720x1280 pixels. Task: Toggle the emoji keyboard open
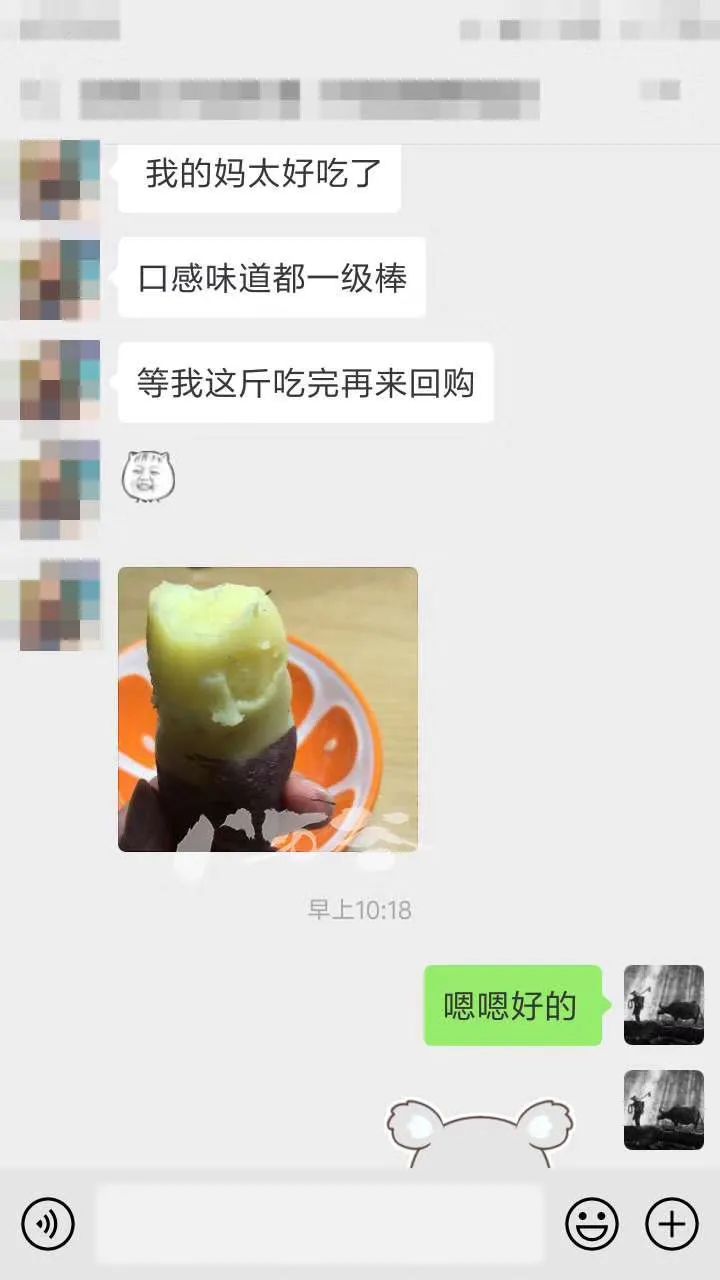[x=592, y=1222]
